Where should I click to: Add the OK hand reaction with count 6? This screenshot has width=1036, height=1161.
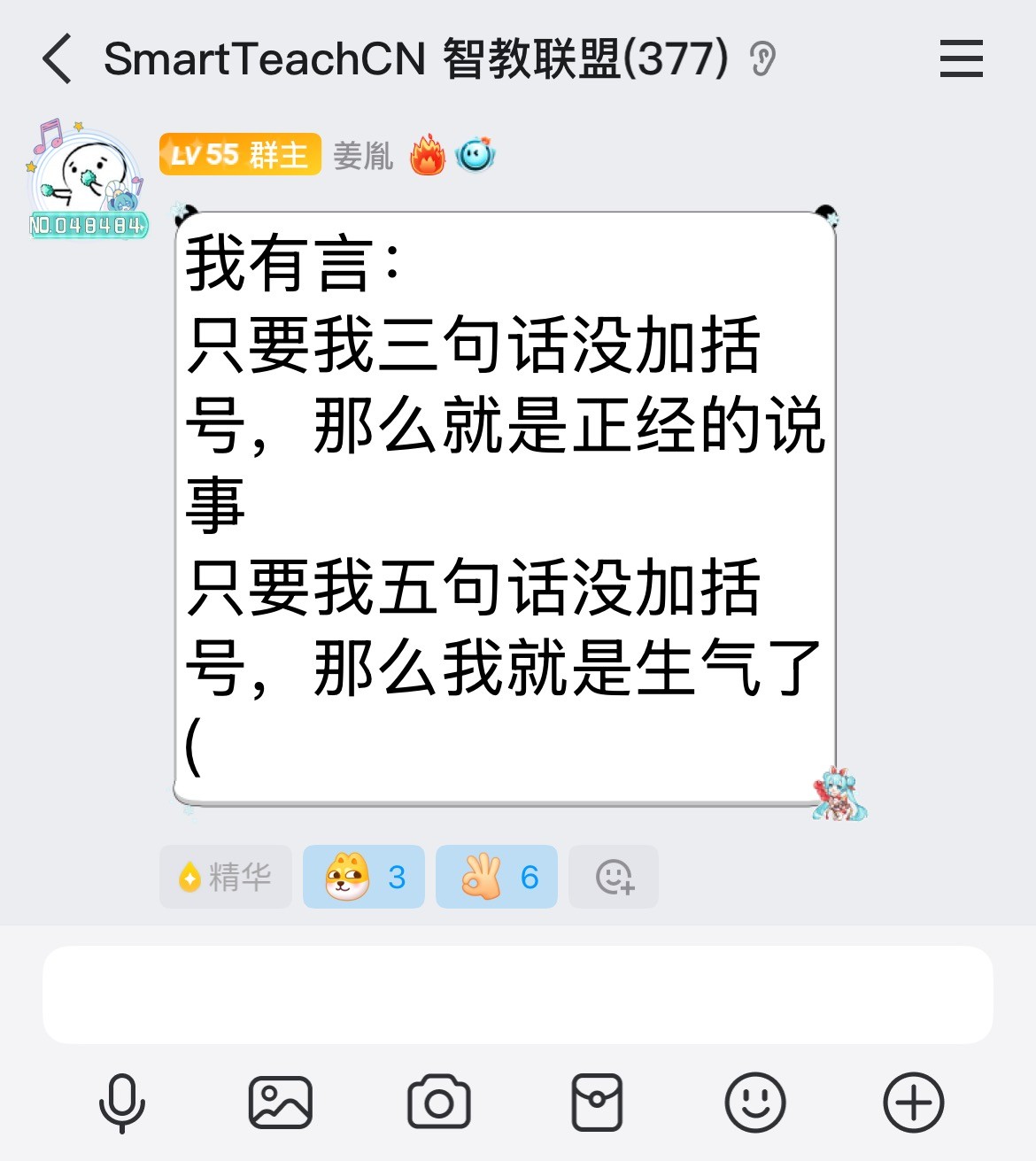(497, 877)
